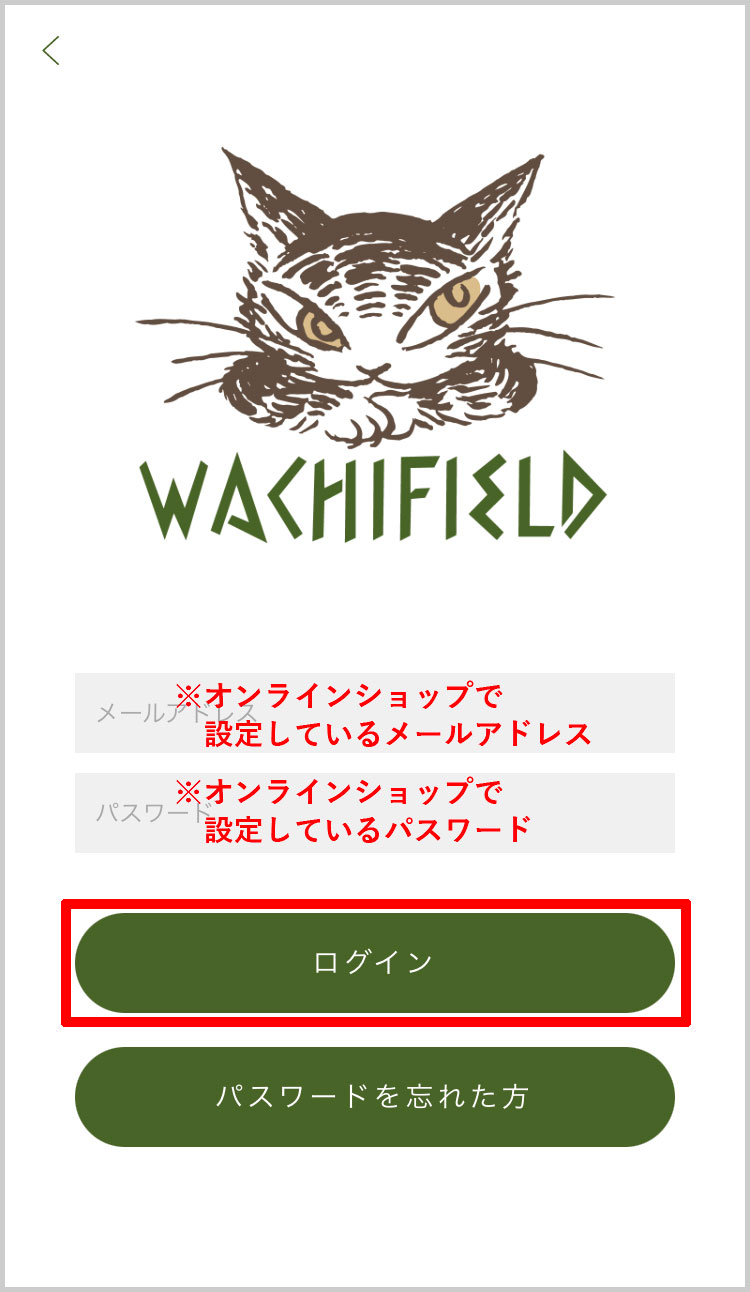Select the パスワード input field
Image resolution: width=750 pixels, height=1292 pixels.
(374, 812)
